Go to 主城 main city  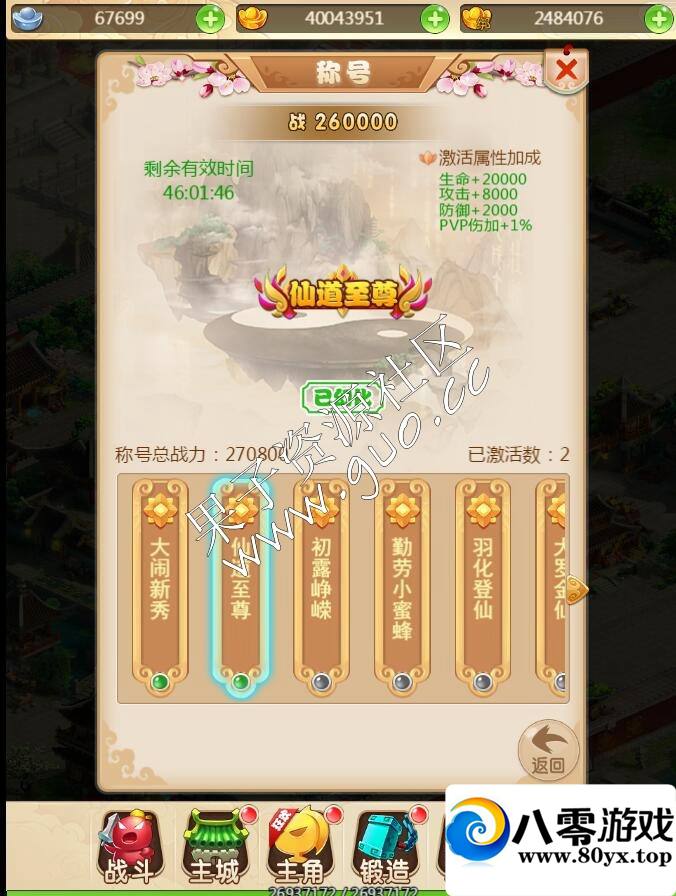click(214, 847)
